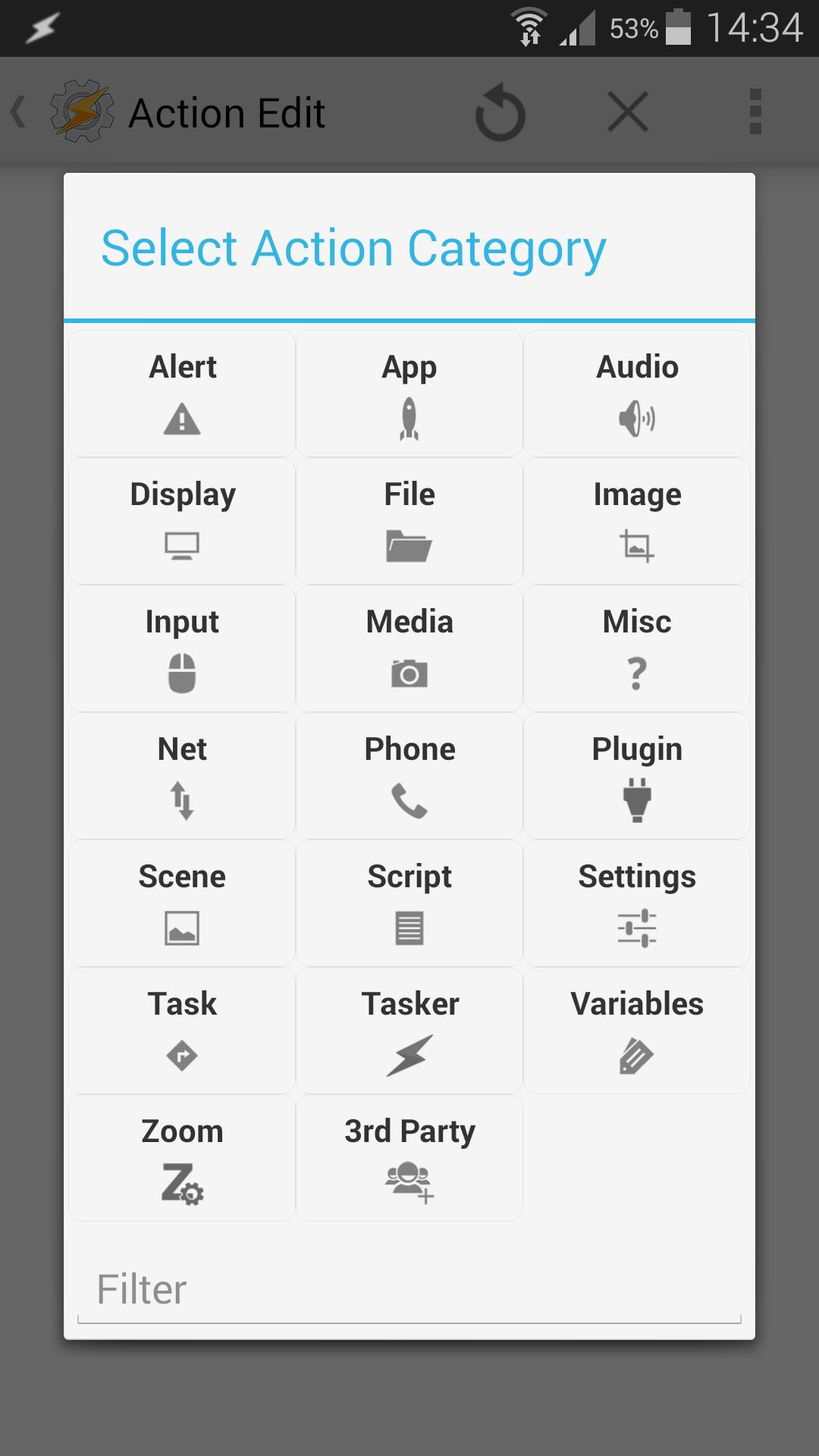
Task: Open Variables actions
Action: click(x=637, y=1031)
